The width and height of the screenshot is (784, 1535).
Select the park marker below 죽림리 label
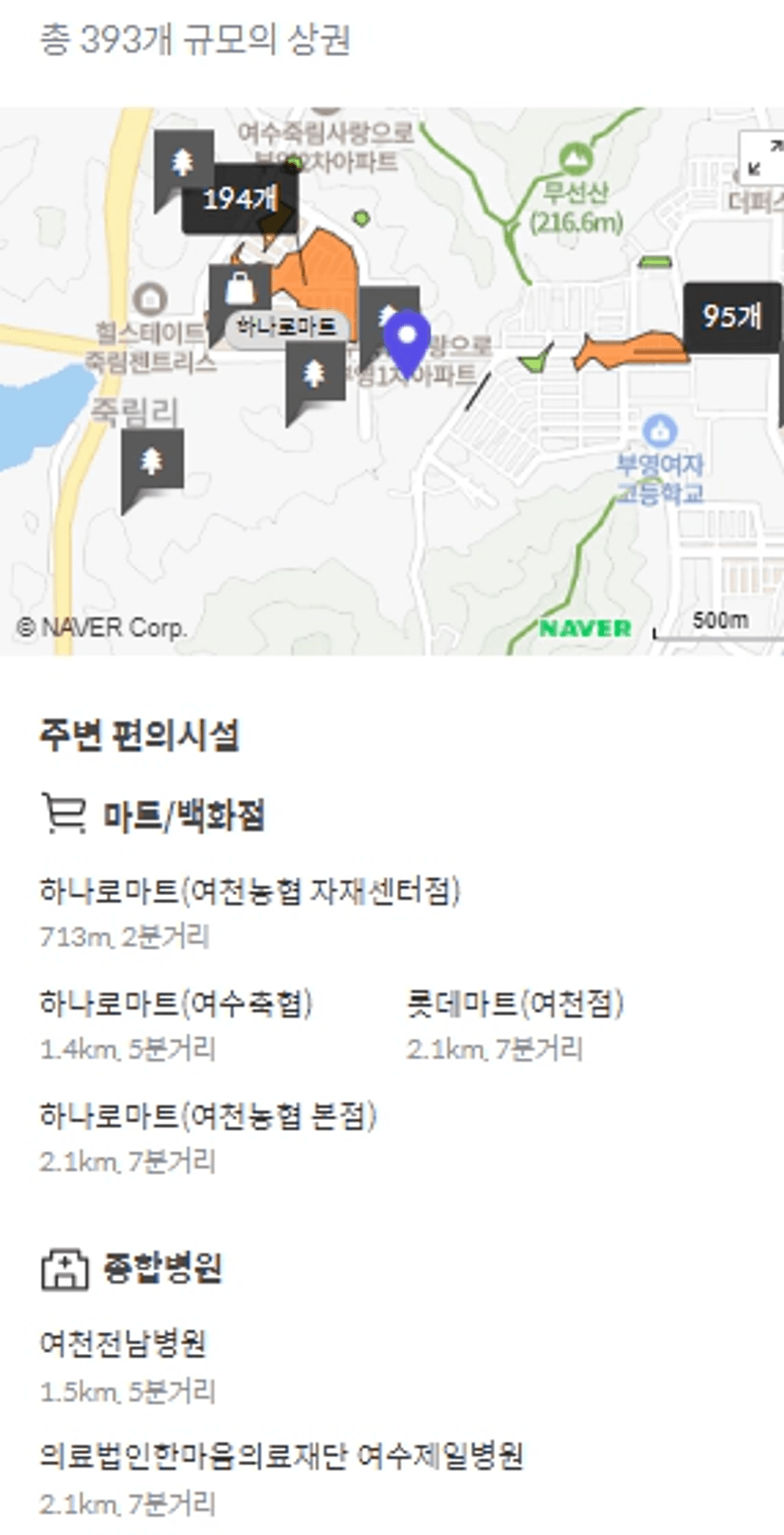152,466
